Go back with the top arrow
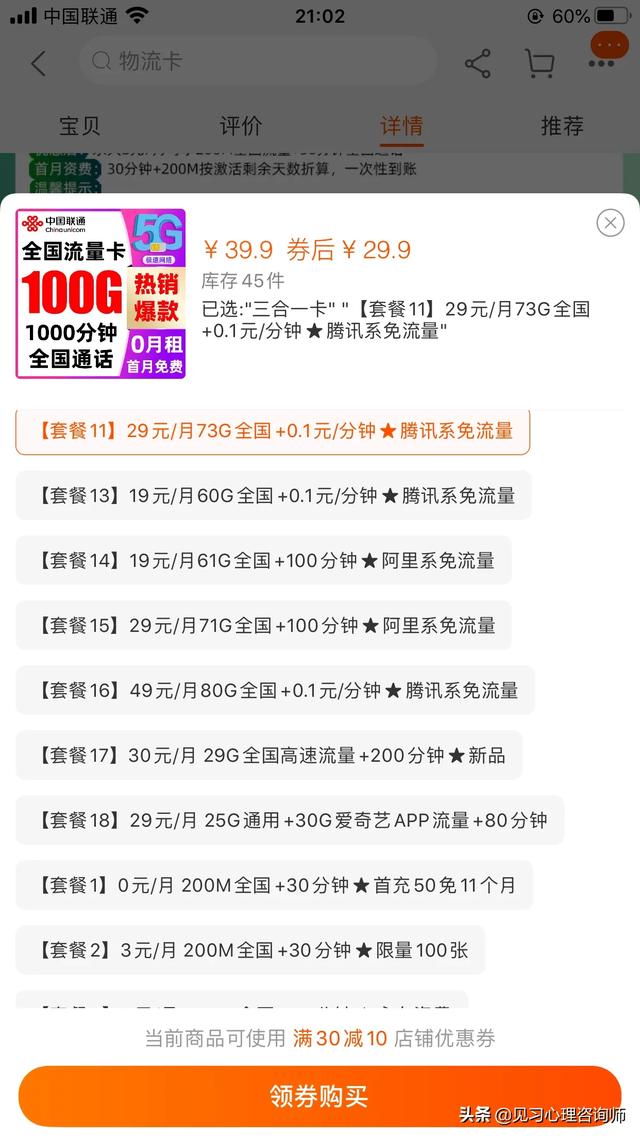 coord(38,64)
